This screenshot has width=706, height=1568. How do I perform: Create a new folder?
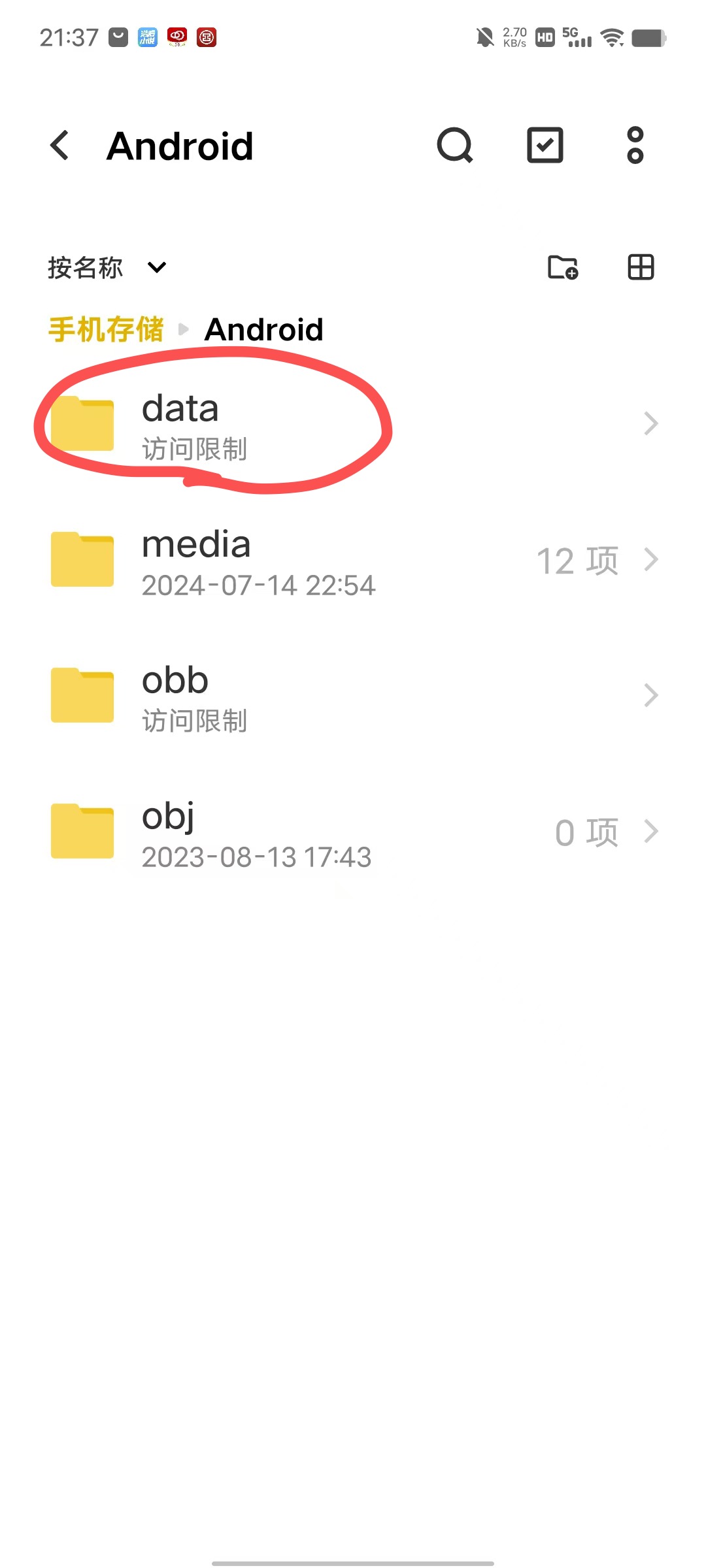coord(563,267)
